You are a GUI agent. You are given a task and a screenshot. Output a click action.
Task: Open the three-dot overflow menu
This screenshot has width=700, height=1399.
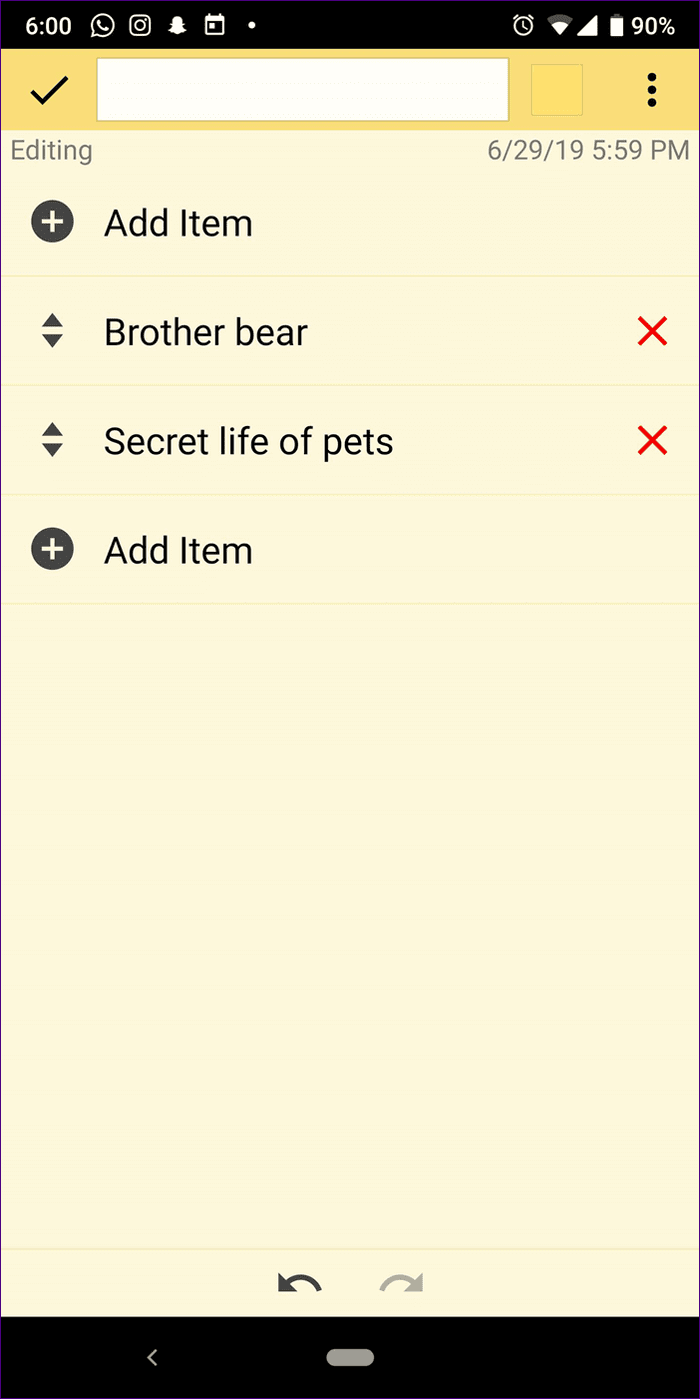[652, 90]
